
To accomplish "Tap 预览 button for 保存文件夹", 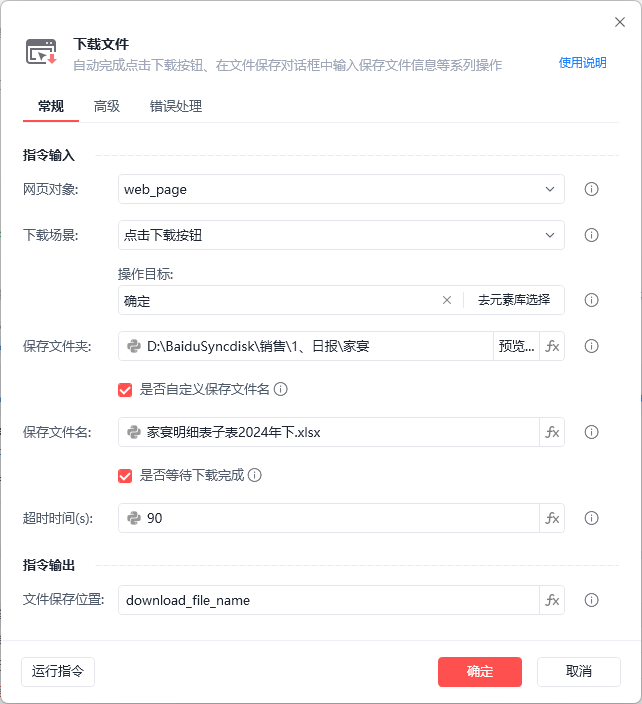I will [x=516, y=346].
